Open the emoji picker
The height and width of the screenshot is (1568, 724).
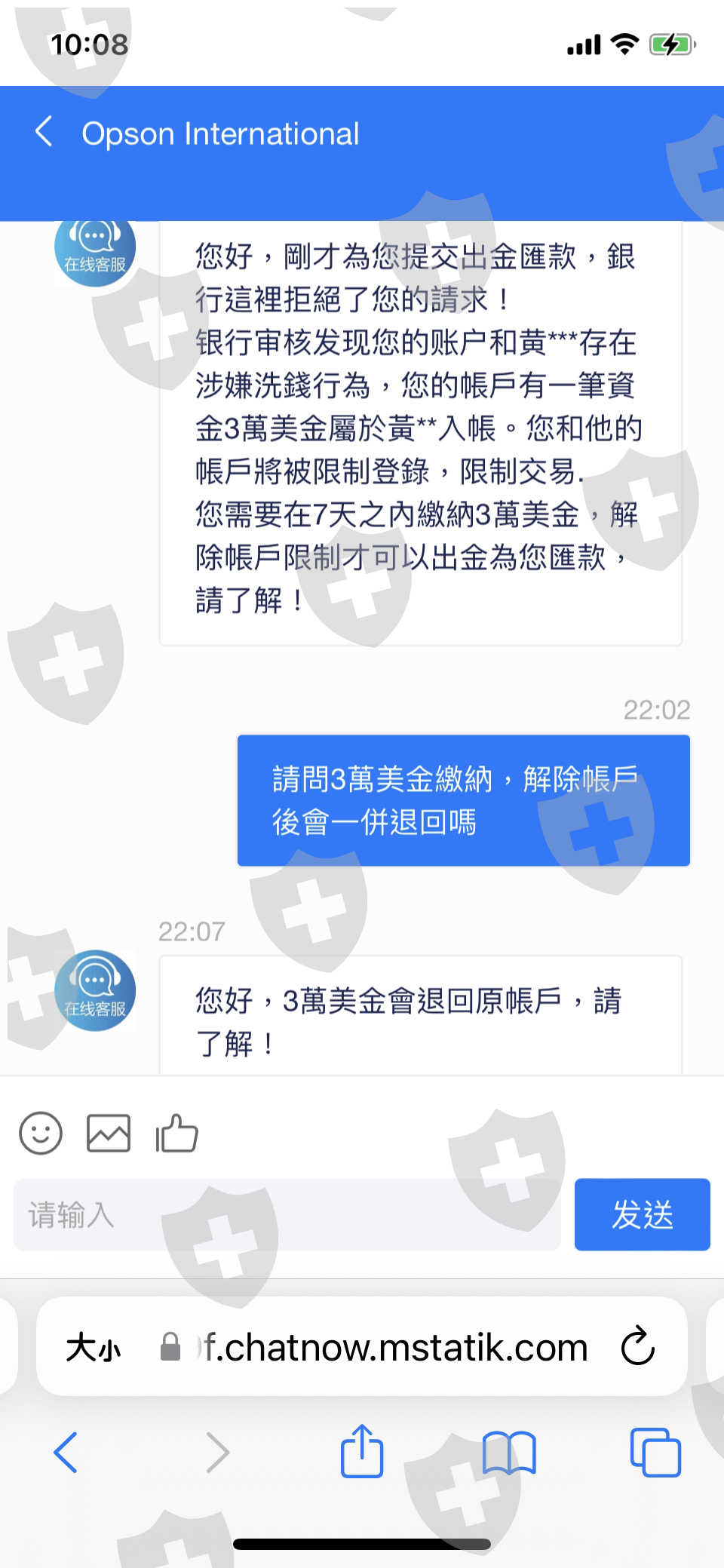(x=41, y=1133)
